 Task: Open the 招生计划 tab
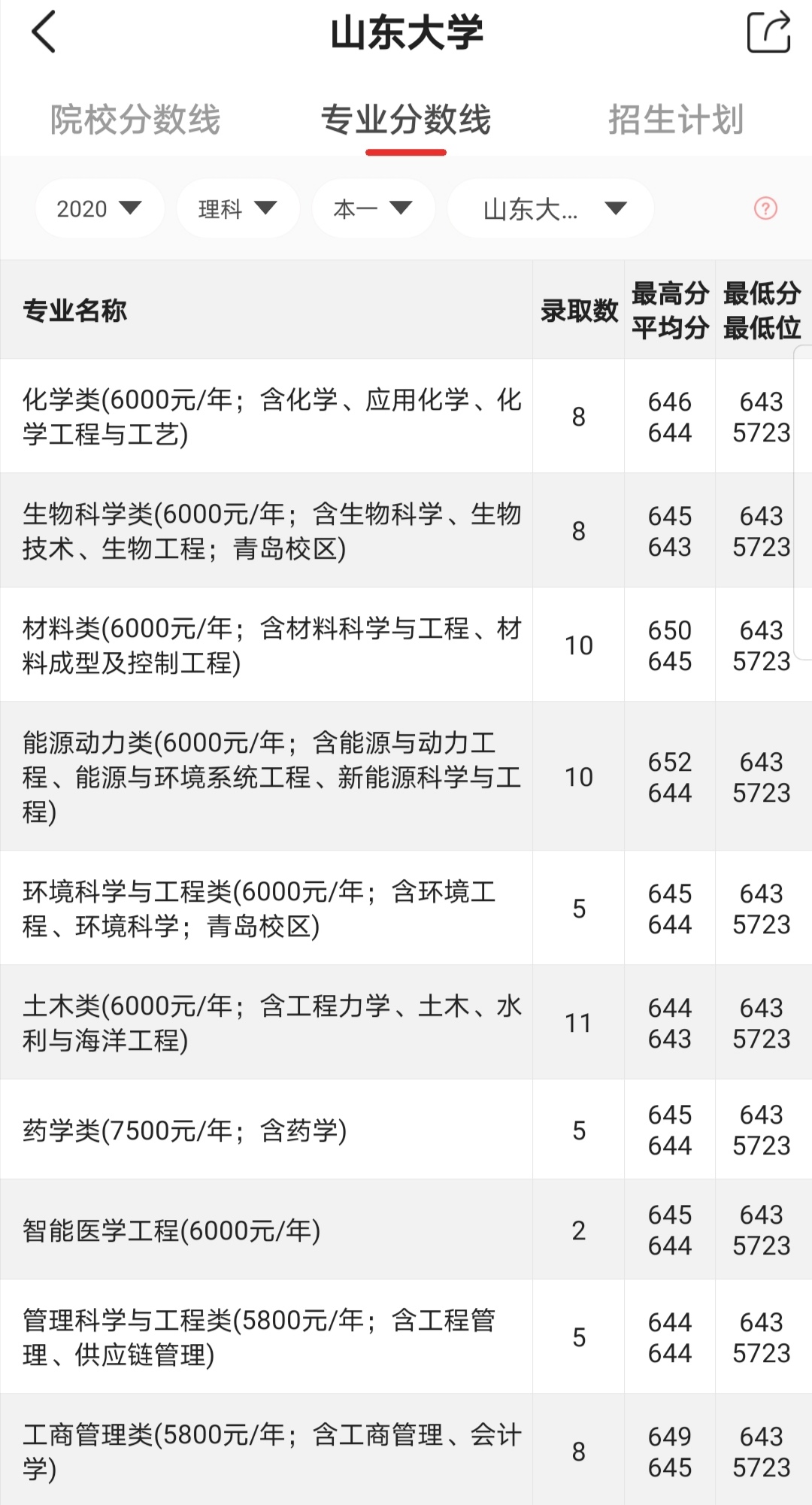click(676, 120)
